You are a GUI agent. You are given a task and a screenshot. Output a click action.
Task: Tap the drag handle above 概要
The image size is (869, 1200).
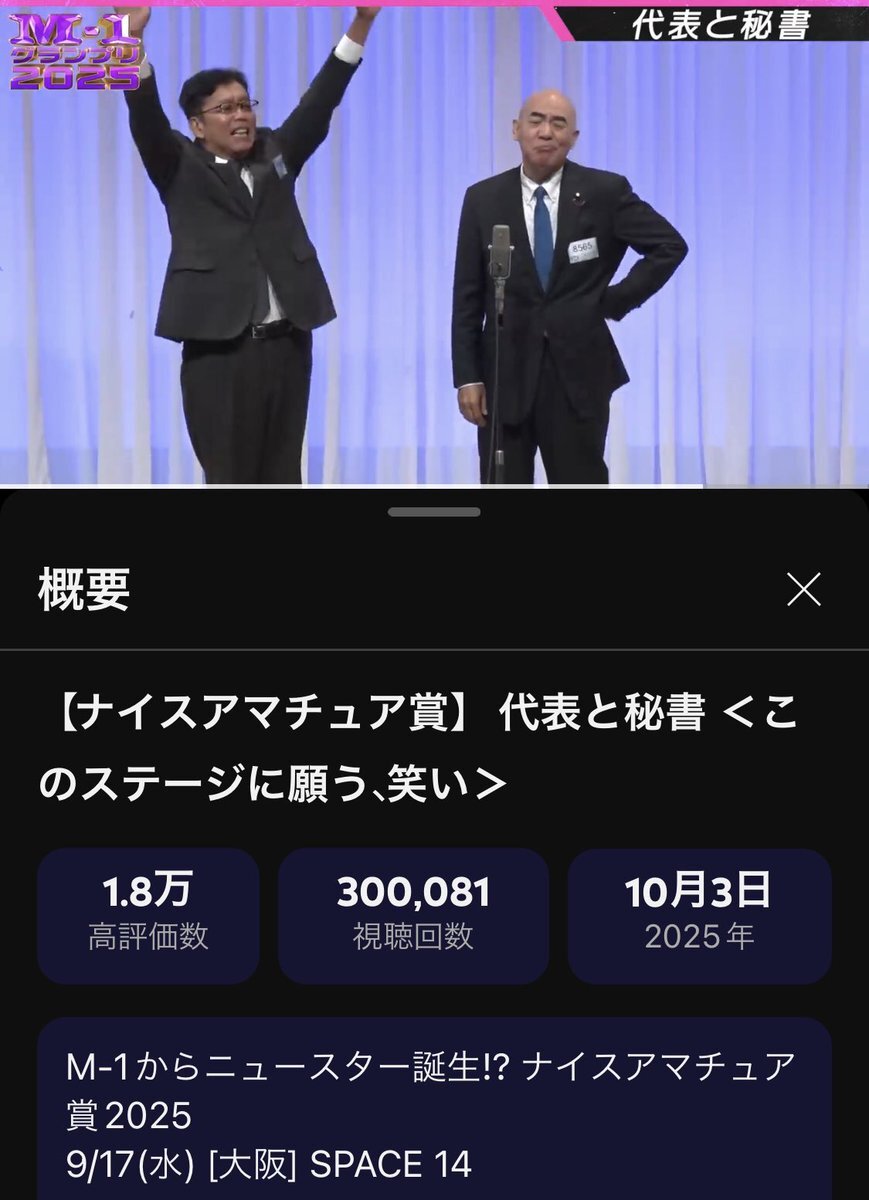click(434, 512)
